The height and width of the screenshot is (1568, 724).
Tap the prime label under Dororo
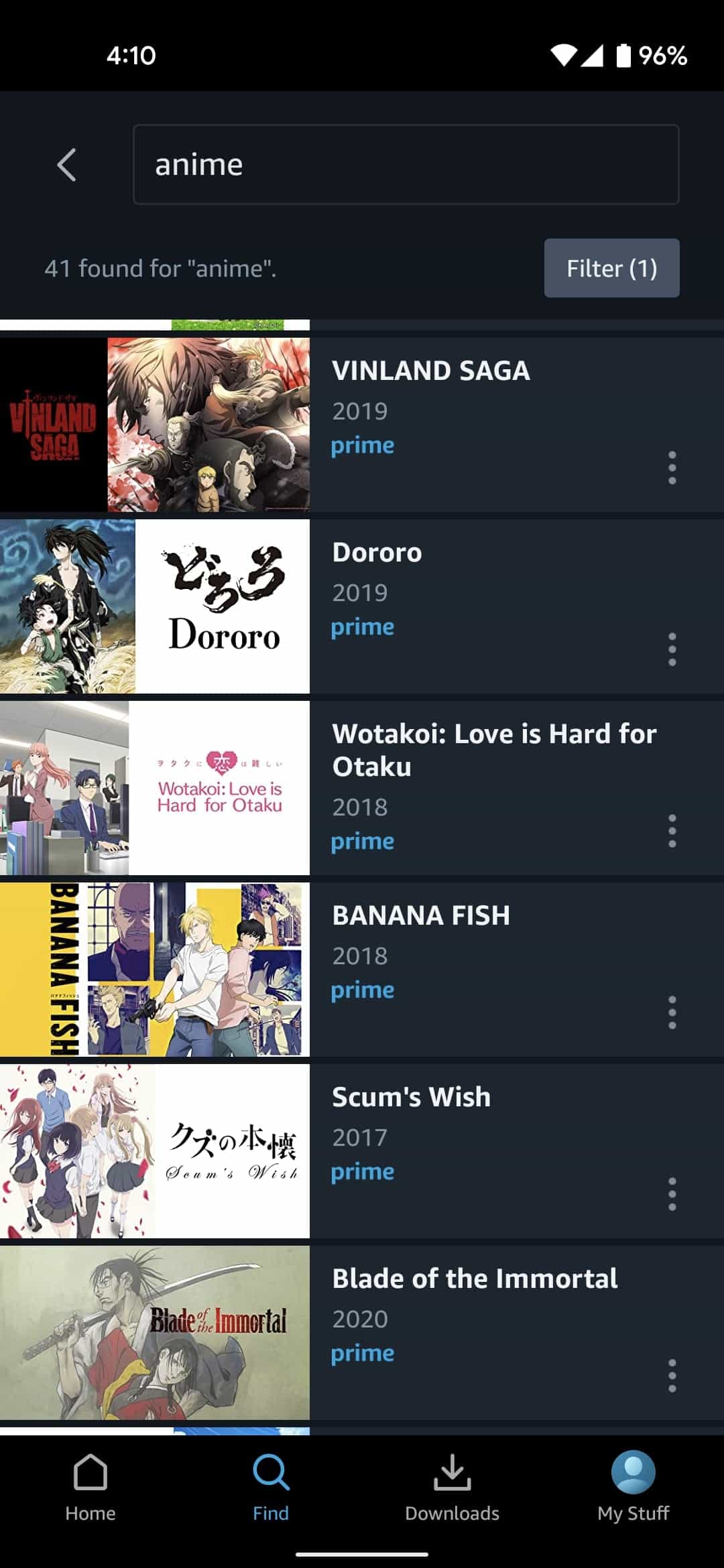click(362, 626)
